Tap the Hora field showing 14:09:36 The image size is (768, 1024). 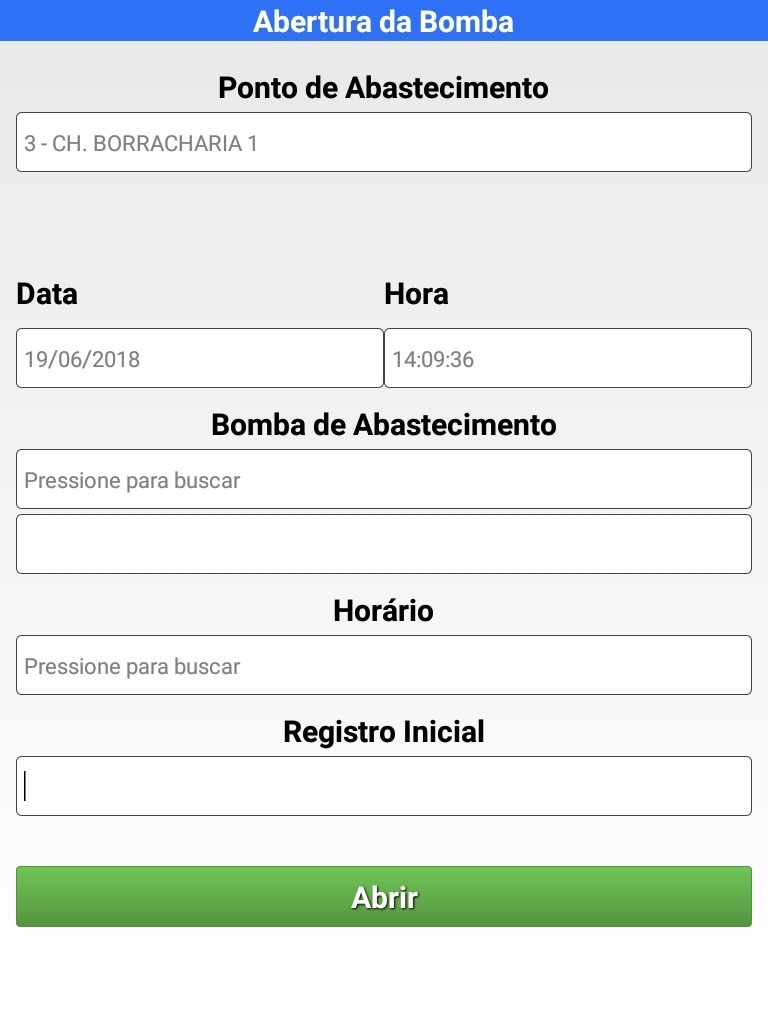click(568, 358)
